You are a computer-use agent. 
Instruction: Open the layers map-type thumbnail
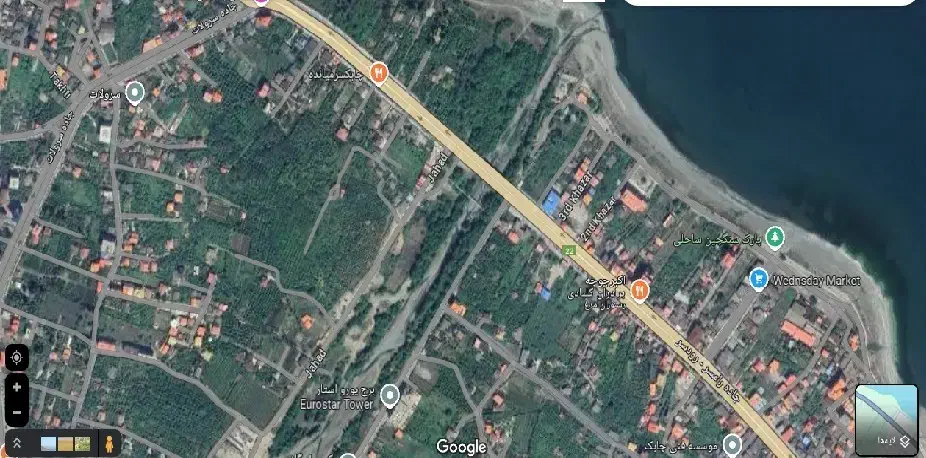click(886, 420)
